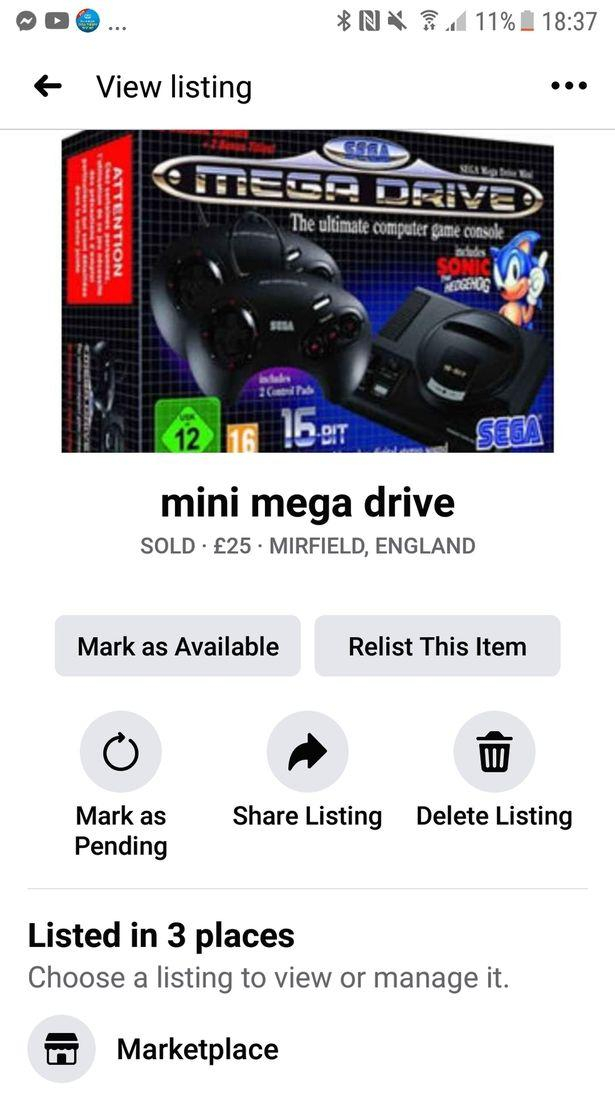Open the Marketplace listing row

point(197,1049)
